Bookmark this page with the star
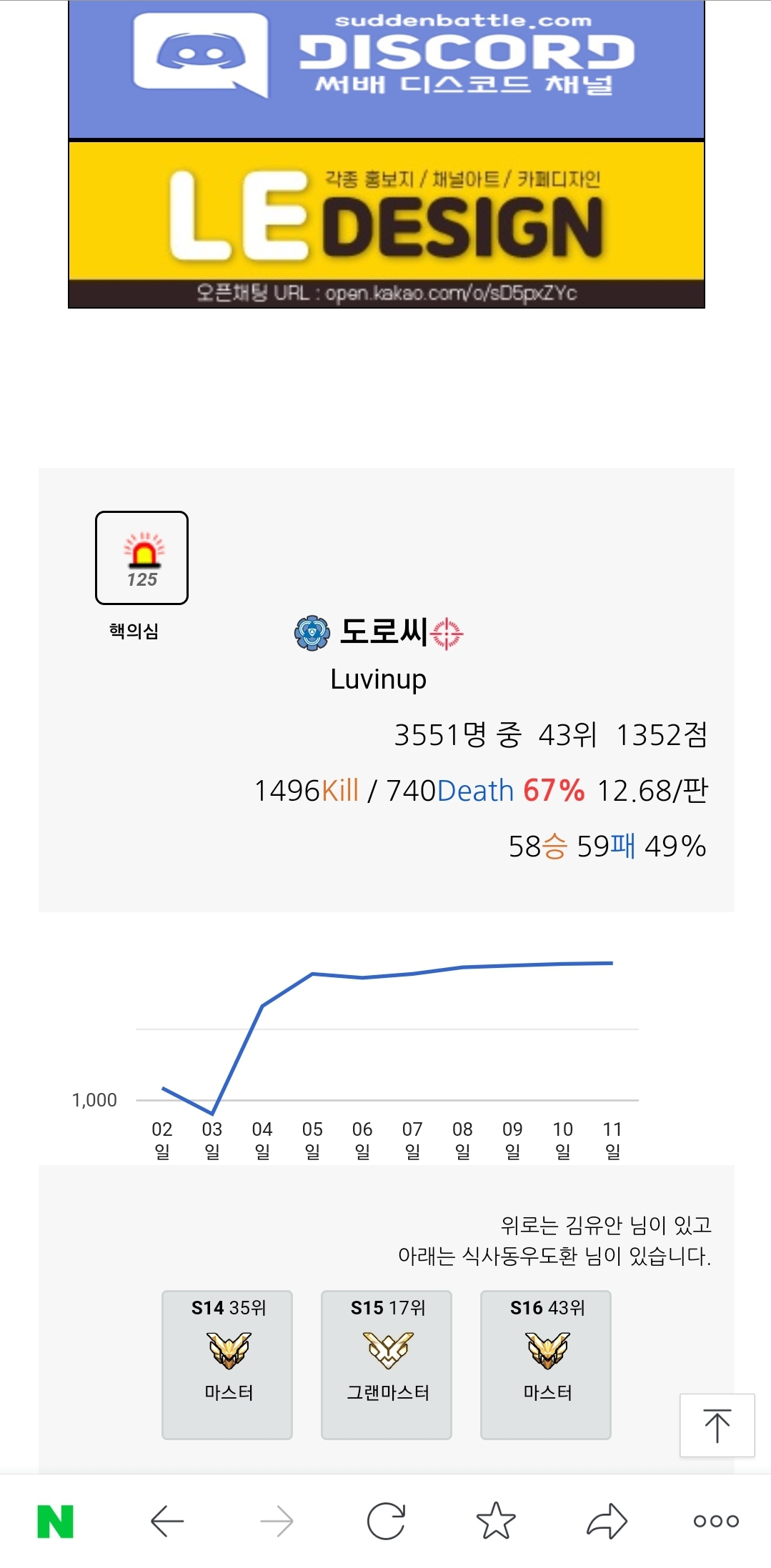The height and width of the screenshot is (1568, 771). tap(496, 1521)
